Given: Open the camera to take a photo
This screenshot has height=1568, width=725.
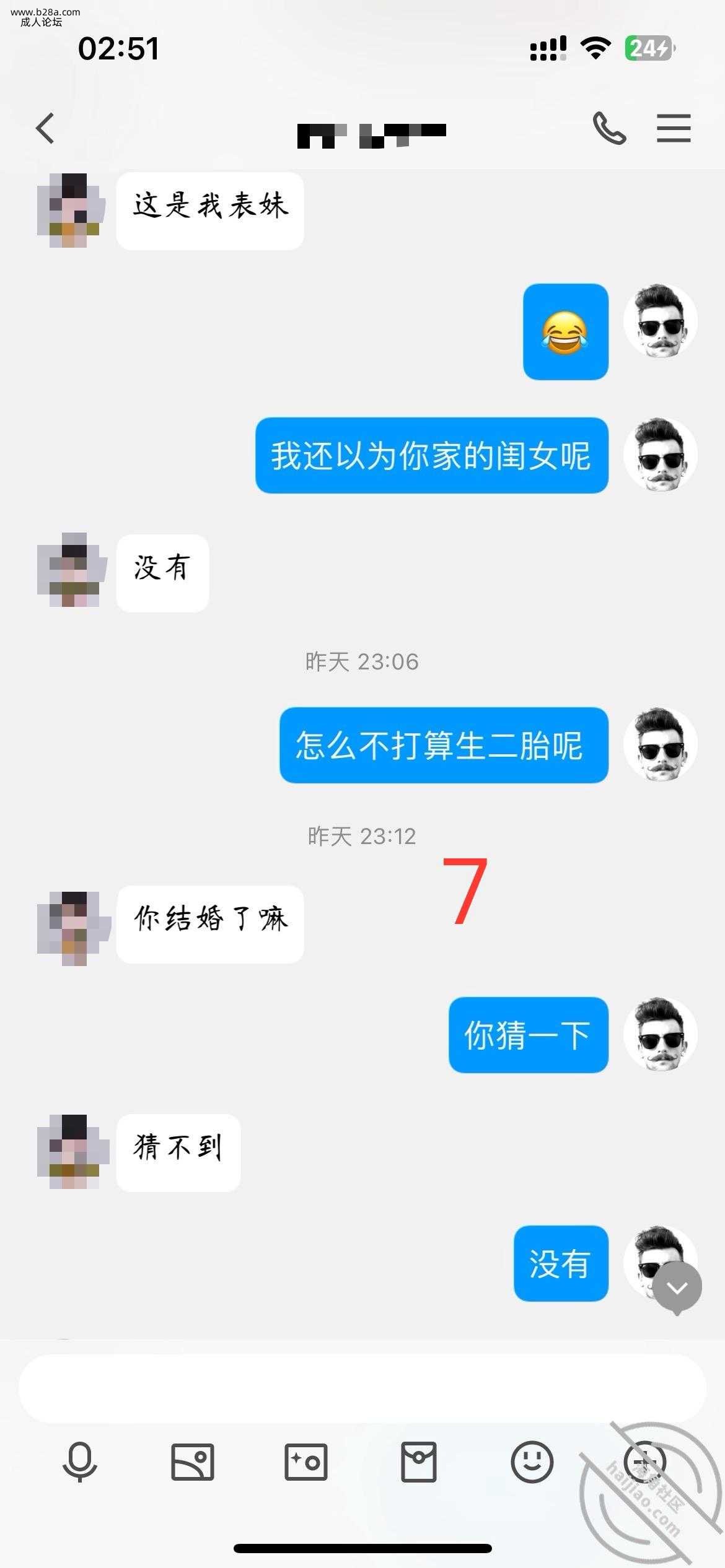Looking at the screenshot, I should 305,1462.
